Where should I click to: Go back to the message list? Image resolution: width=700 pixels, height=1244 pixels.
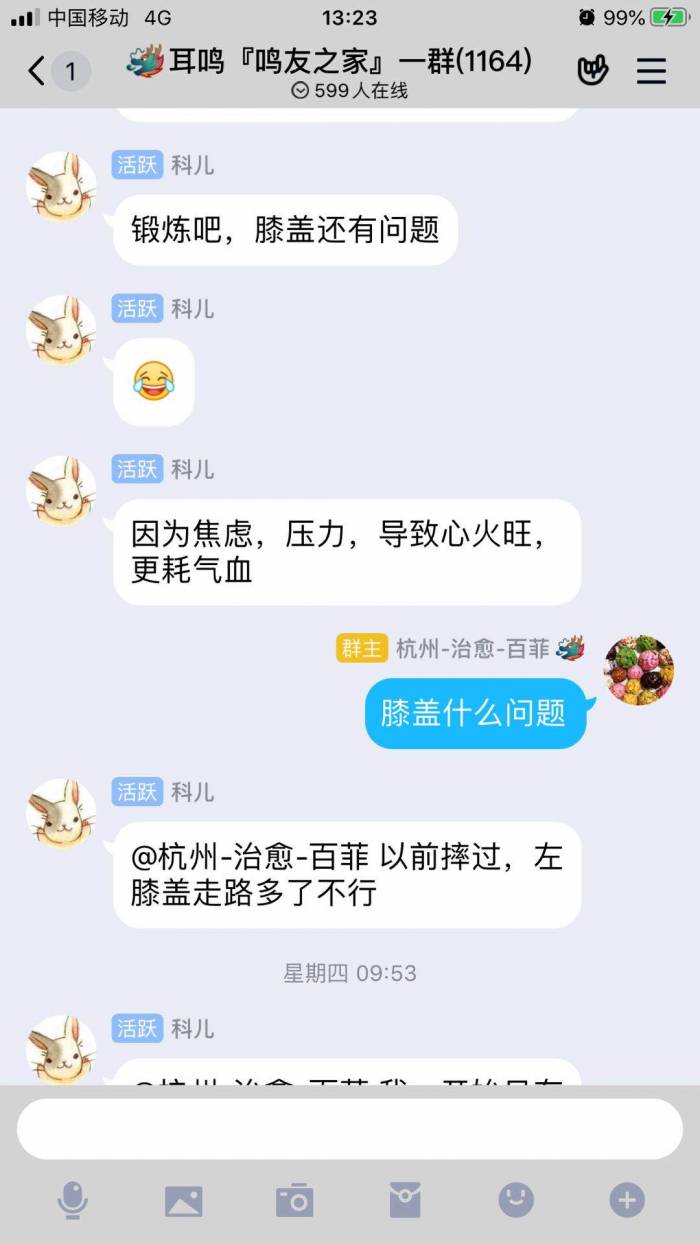point(37,71)
